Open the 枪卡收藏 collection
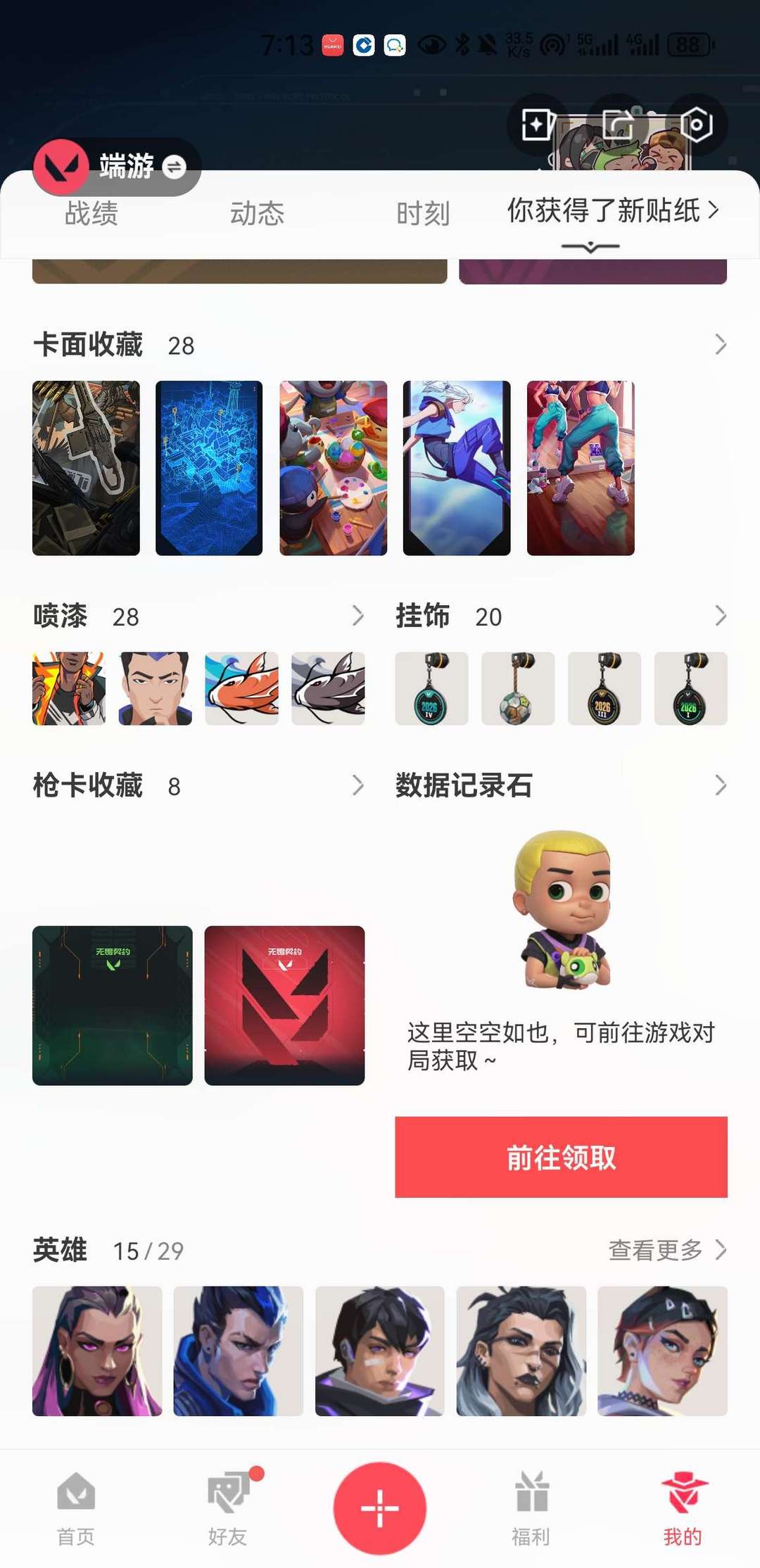Image resolution: width=760 pixels, height=1568 pixels. pos(358,785)
